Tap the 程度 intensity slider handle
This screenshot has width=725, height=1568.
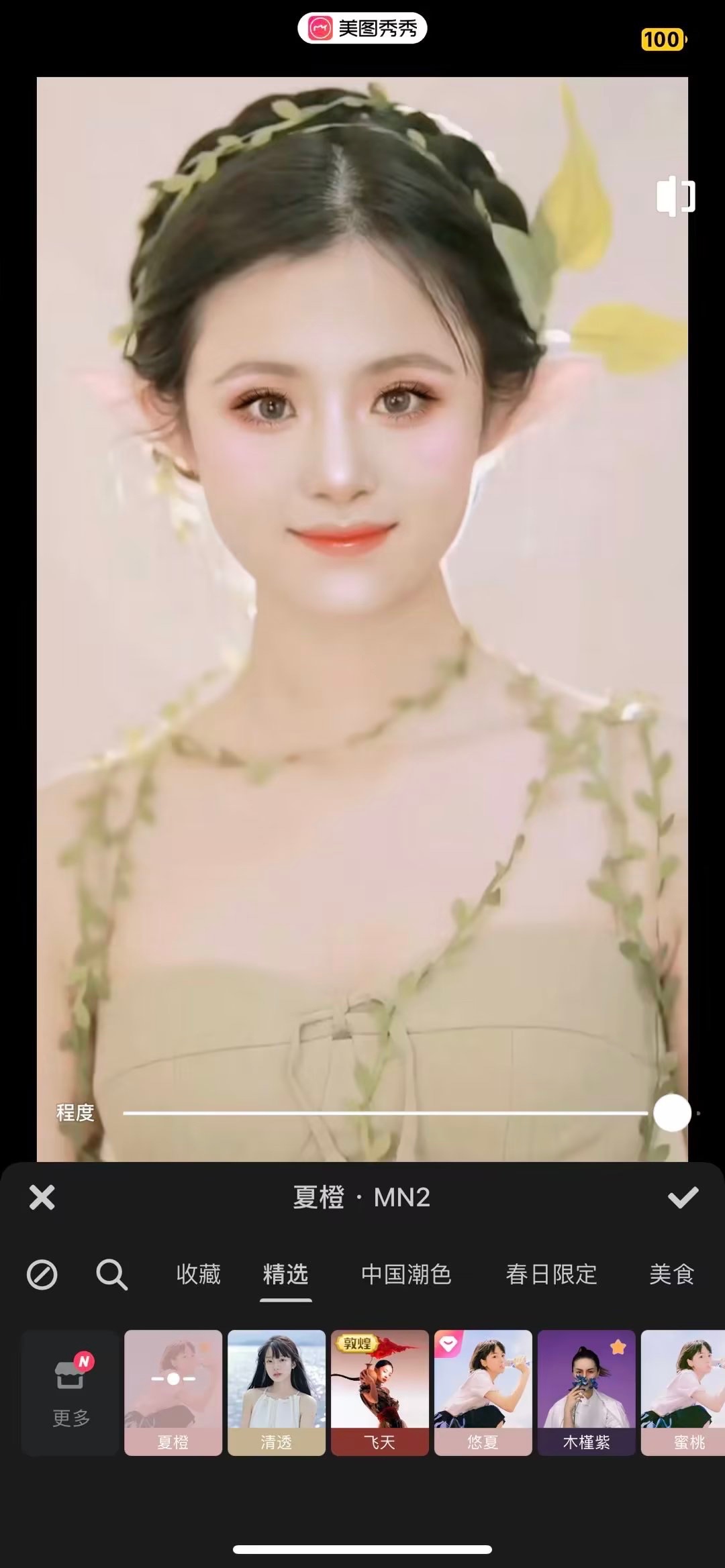click(x=672, y=1113)
